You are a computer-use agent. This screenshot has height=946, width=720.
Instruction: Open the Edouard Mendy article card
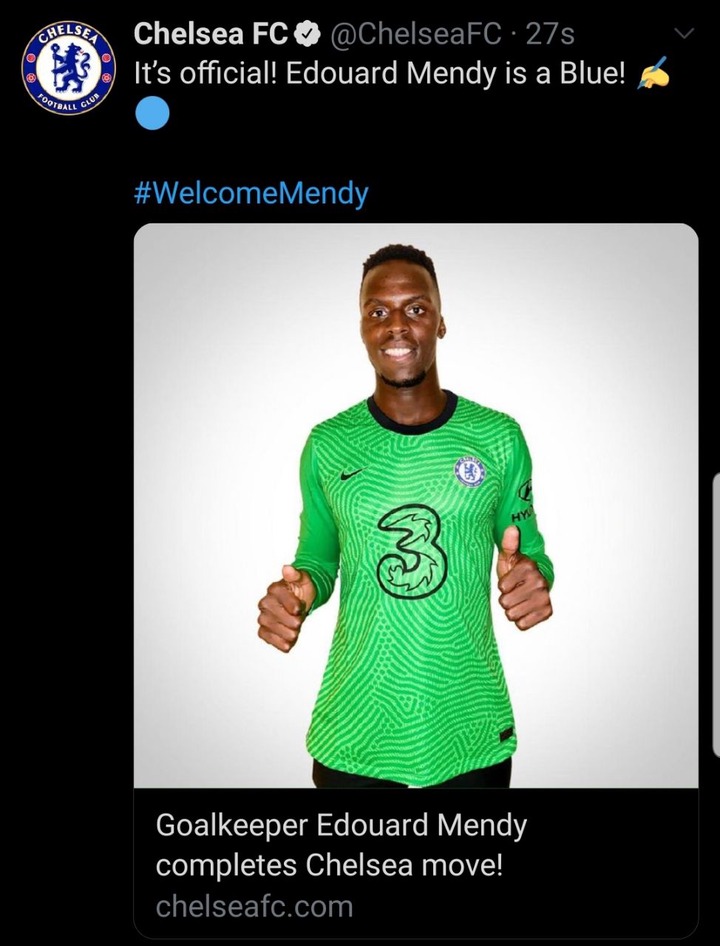[x=415, y=580]
